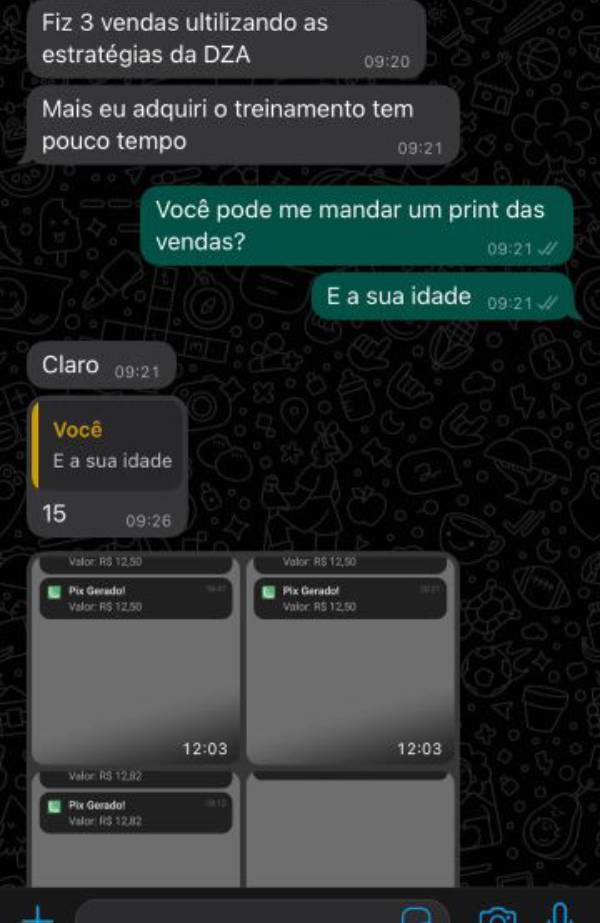600x923 pixels.
Task: Open the sticker picker in the message field
Action: [414, 913]
